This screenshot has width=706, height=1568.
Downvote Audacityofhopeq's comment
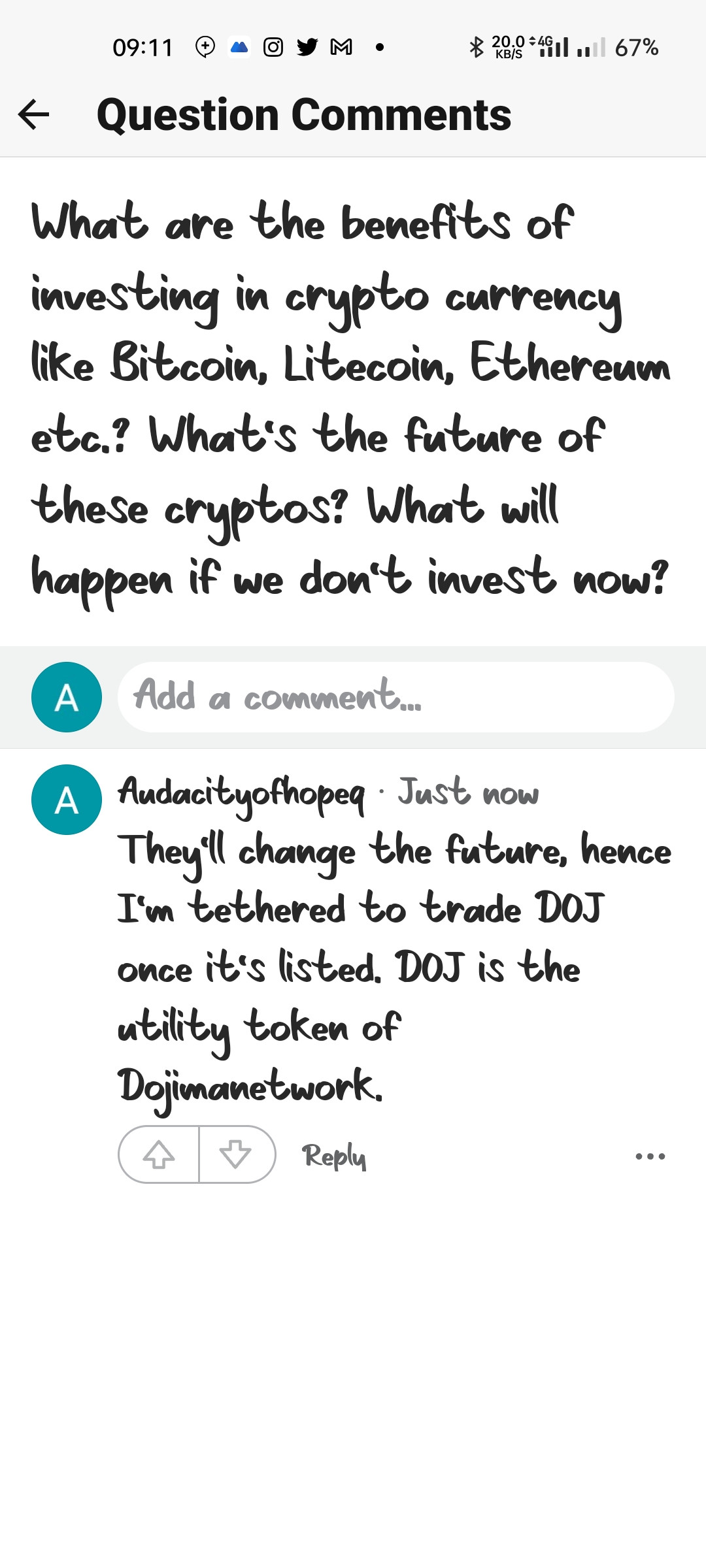pyautogui.click(x=236, y=1154)
